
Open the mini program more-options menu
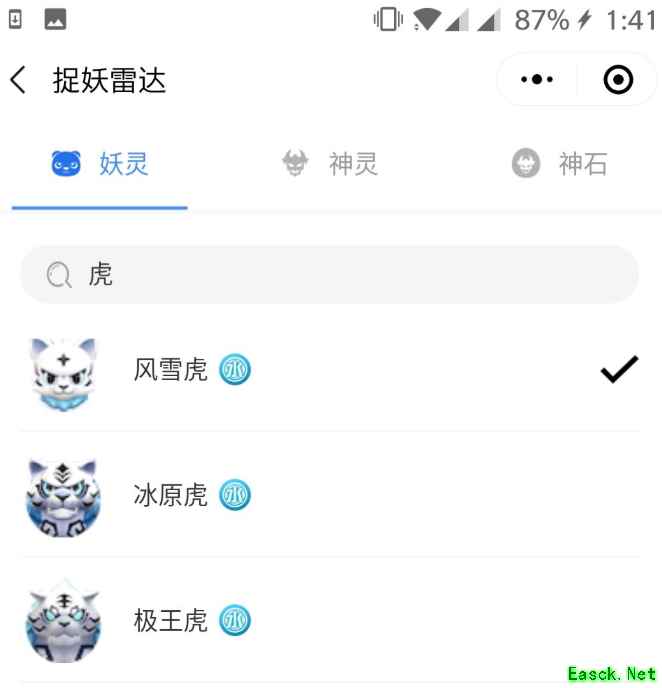pyautogui.click(x=538, y=80)
